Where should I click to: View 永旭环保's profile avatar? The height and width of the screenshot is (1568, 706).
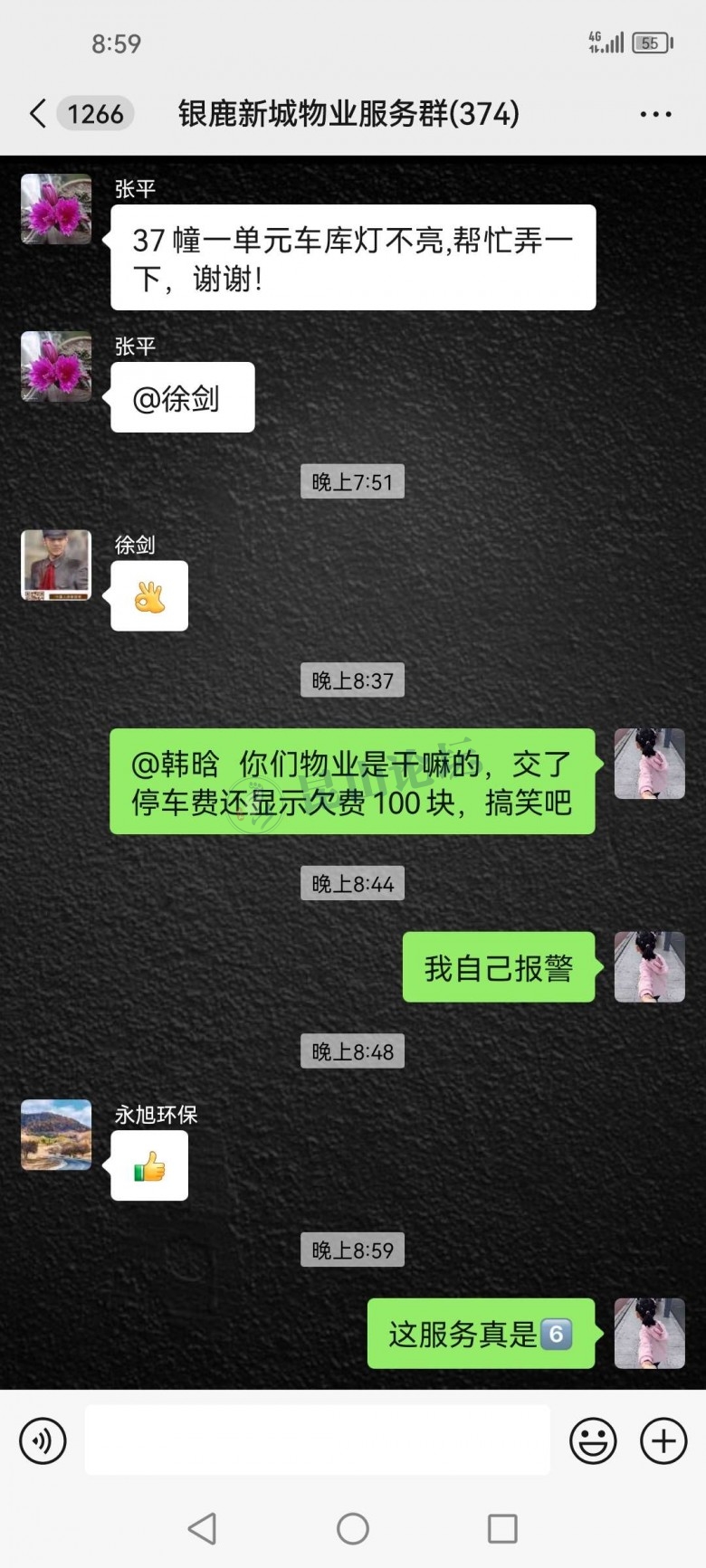(56, 1135)
